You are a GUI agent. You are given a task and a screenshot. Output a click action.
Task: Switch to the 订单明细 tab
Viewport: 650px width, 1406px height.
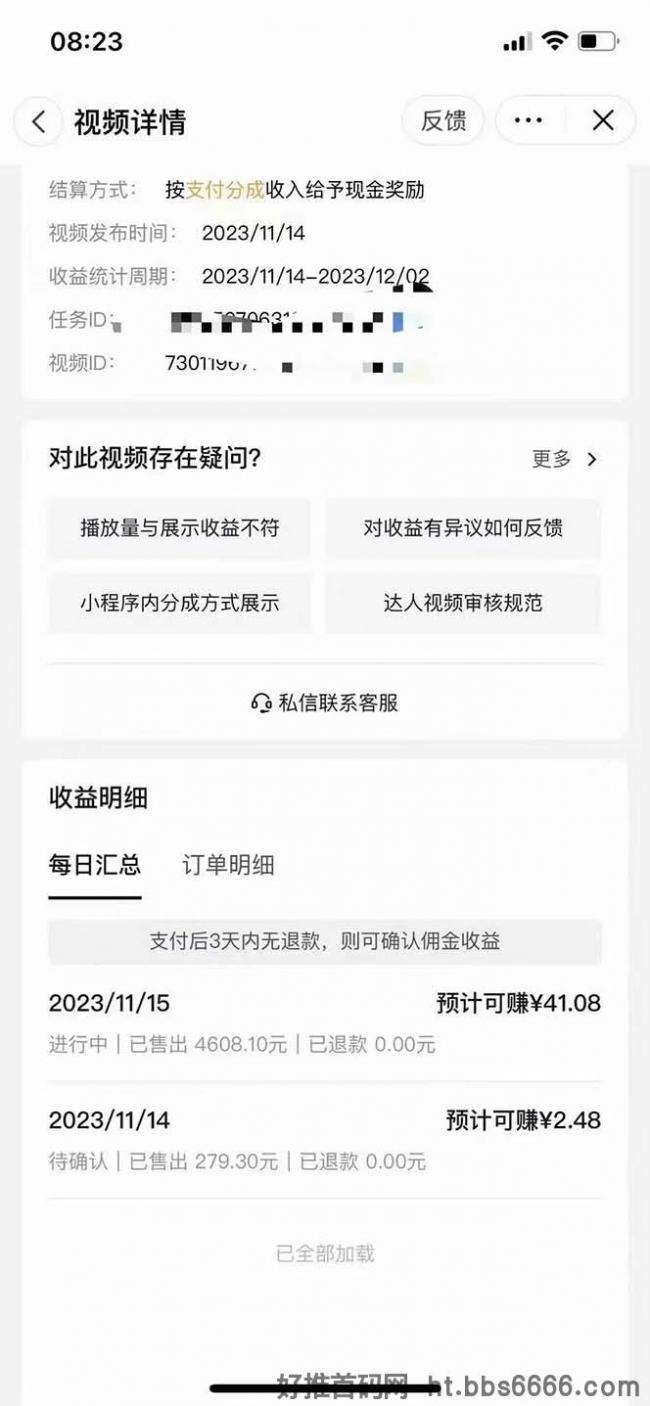pos(228,865)
